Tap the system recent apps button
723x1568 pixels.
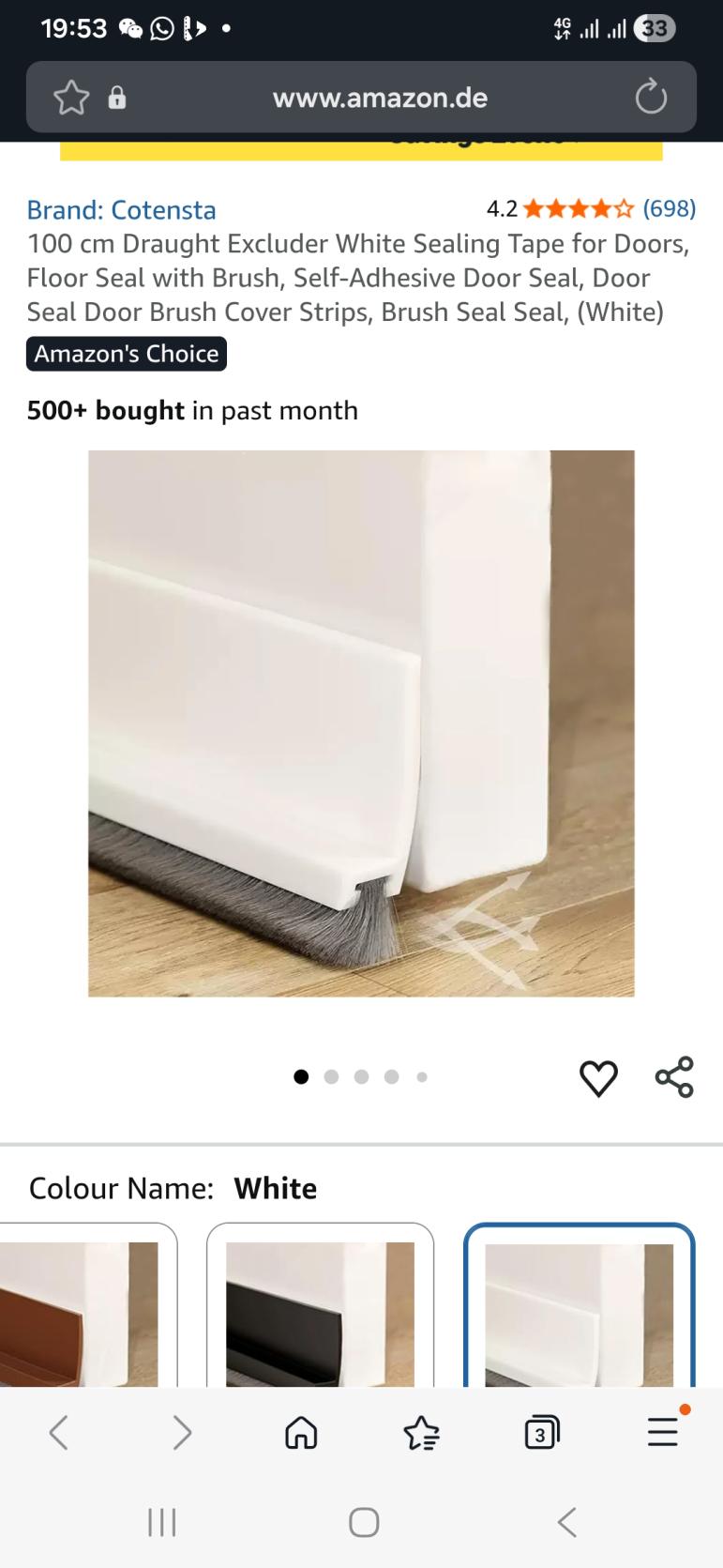coord(161,1522)
